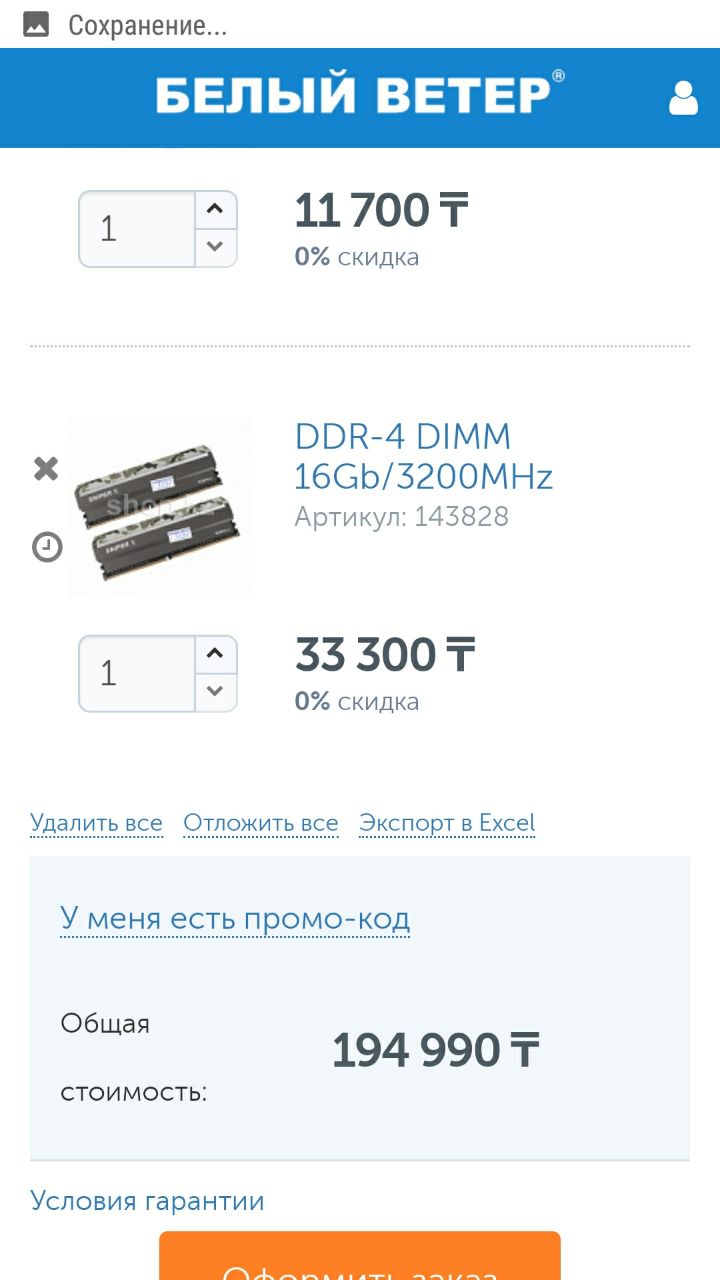Select the "Удалить все" link
Screen dimensions: 720x1280
point(96,823)
